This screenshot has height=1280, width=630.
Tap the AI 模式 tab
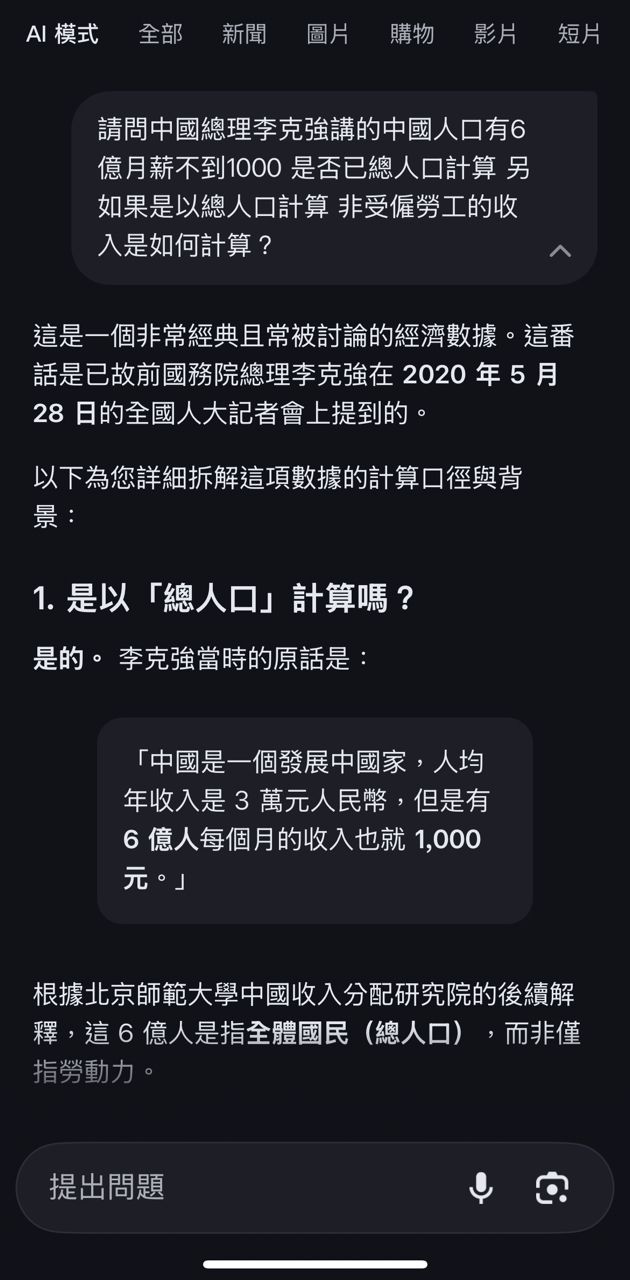click(62, 34)
